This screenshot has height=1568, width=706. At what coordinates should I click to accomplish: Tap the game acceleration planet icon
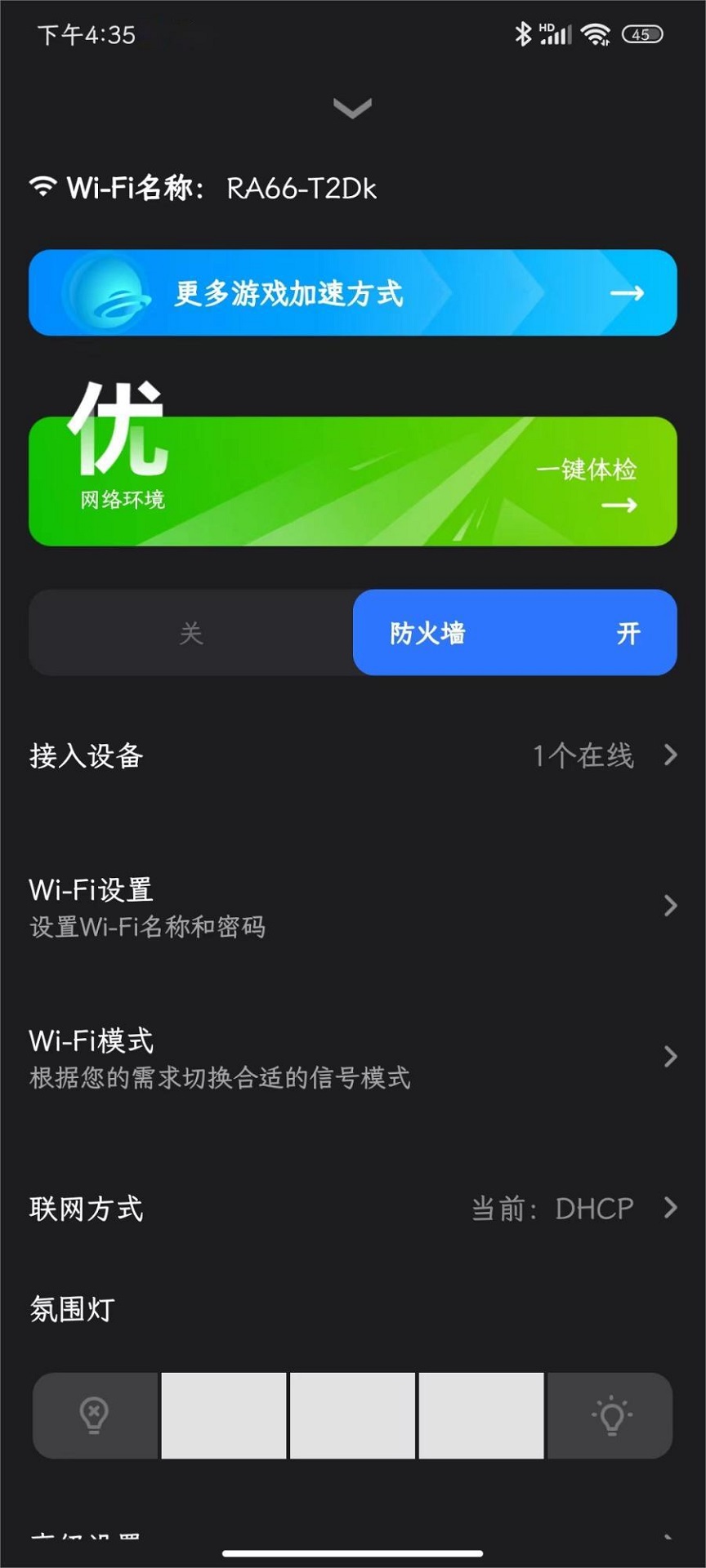pyautogui.click(x=105, y=292)
